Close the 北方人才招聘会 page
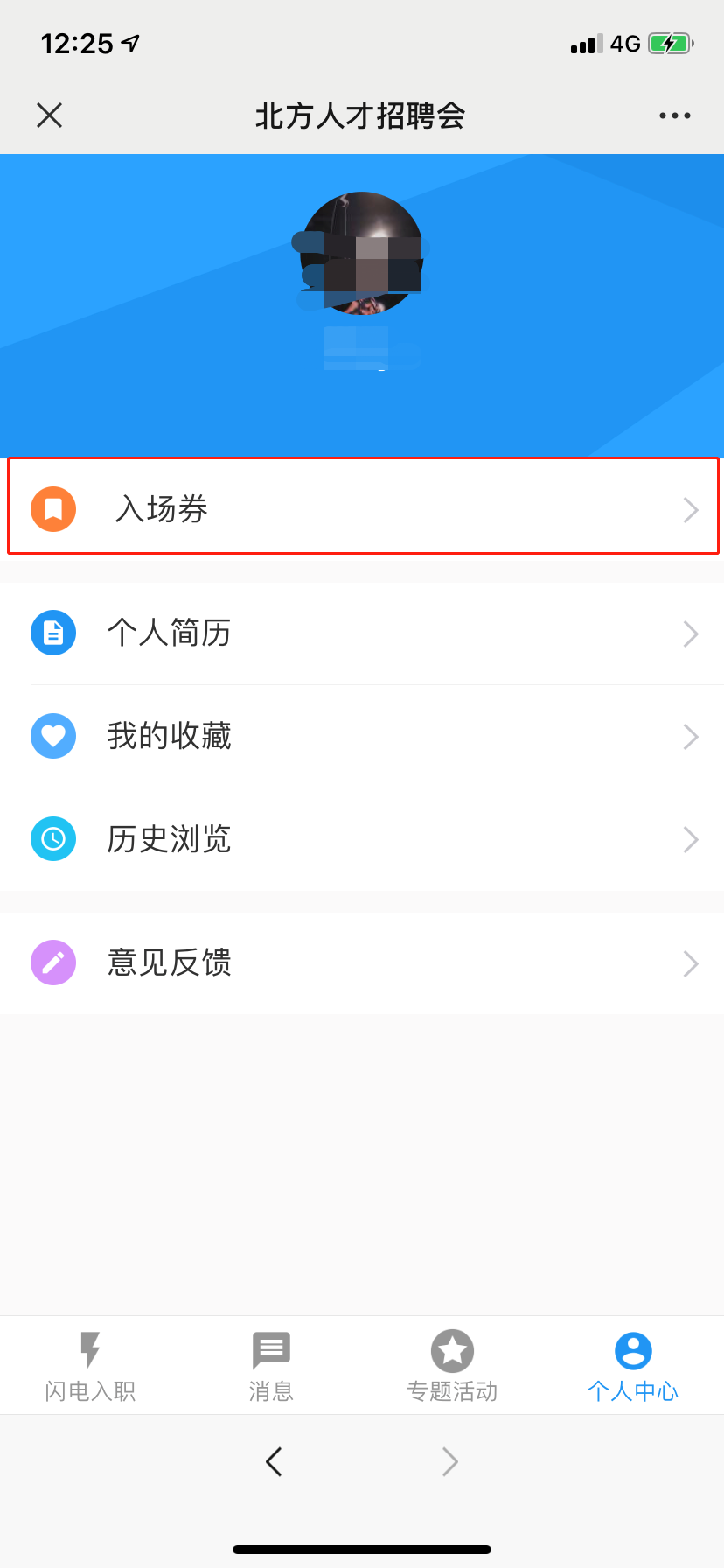 point(49,115)
